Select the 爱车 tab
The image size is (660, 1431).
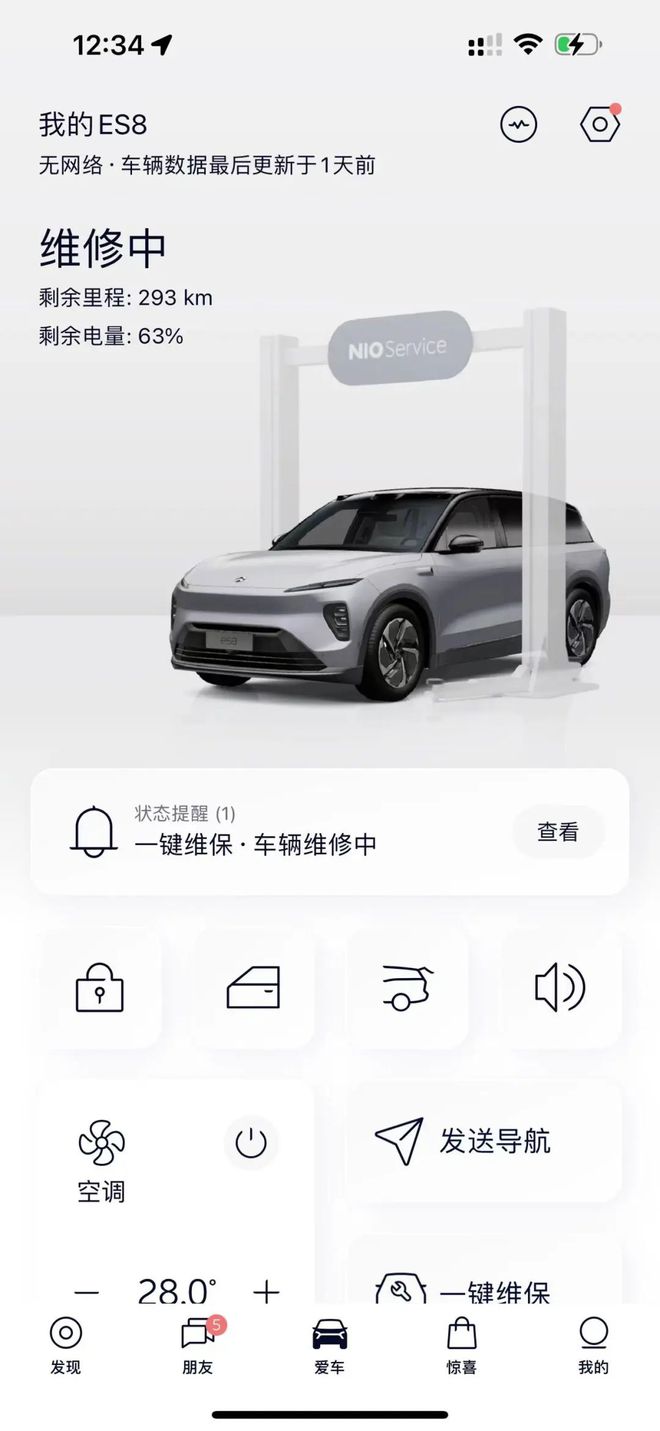tap(330, 1346)
